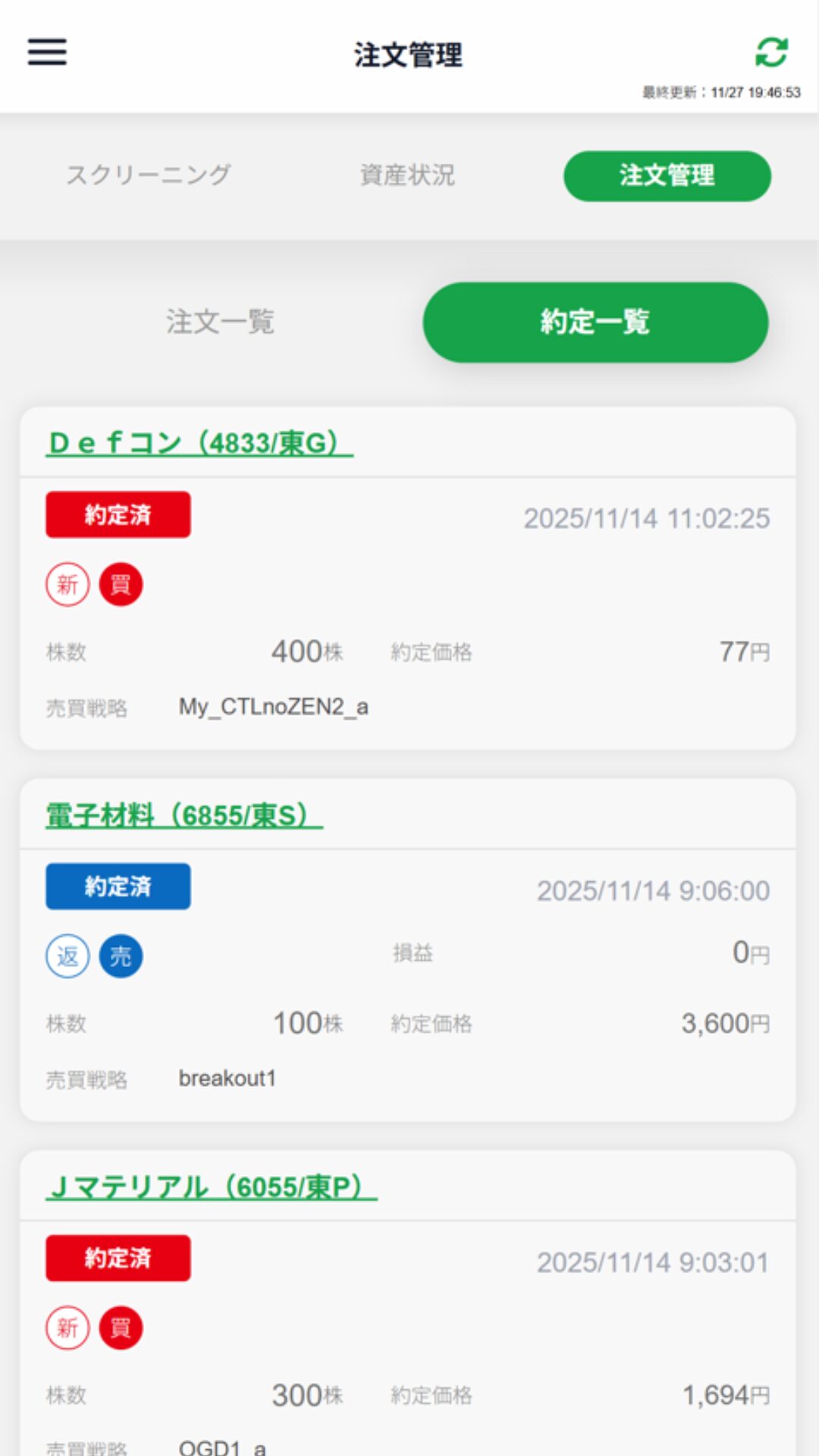
Task: Switch to the スクリーニング tab
Action: point(149,175)
